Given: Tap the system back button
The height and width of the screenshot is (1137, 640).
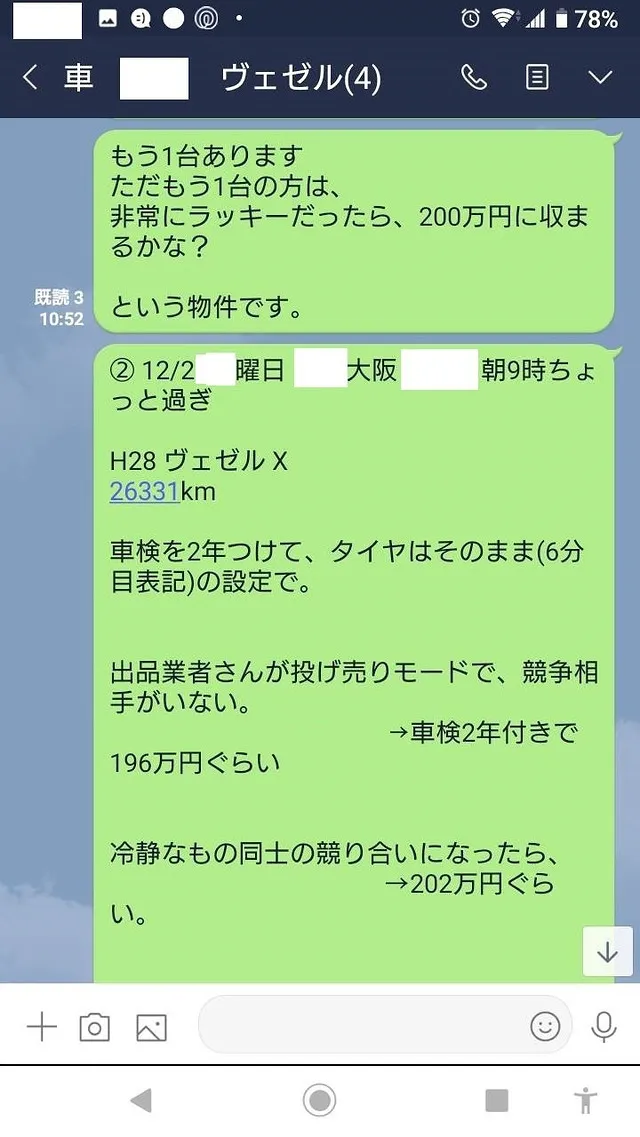Looking at the screenshot, I should click(141, 1101).
